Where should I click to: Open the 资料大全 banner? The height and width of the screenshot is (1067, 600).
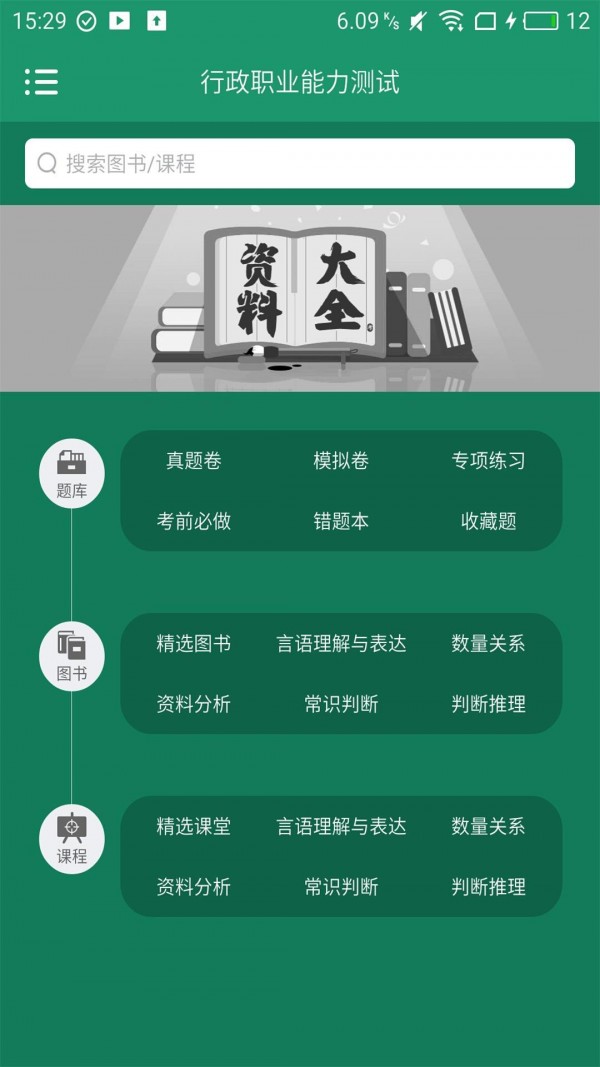tap(300, 298)
